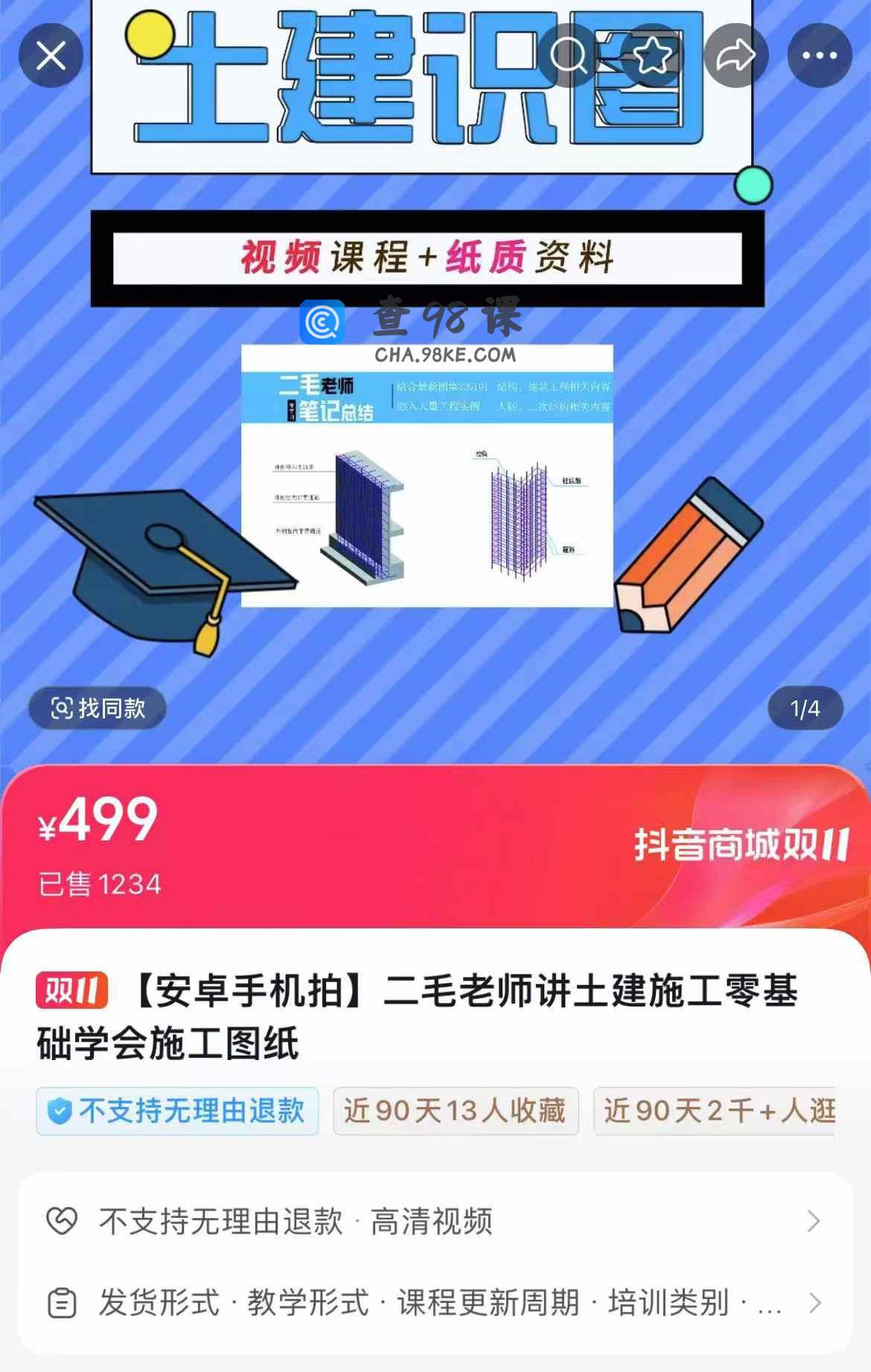Tap the 找同款 find-similar button
The width and height of the screenshot is (871, 1372).
click(98, 708)
